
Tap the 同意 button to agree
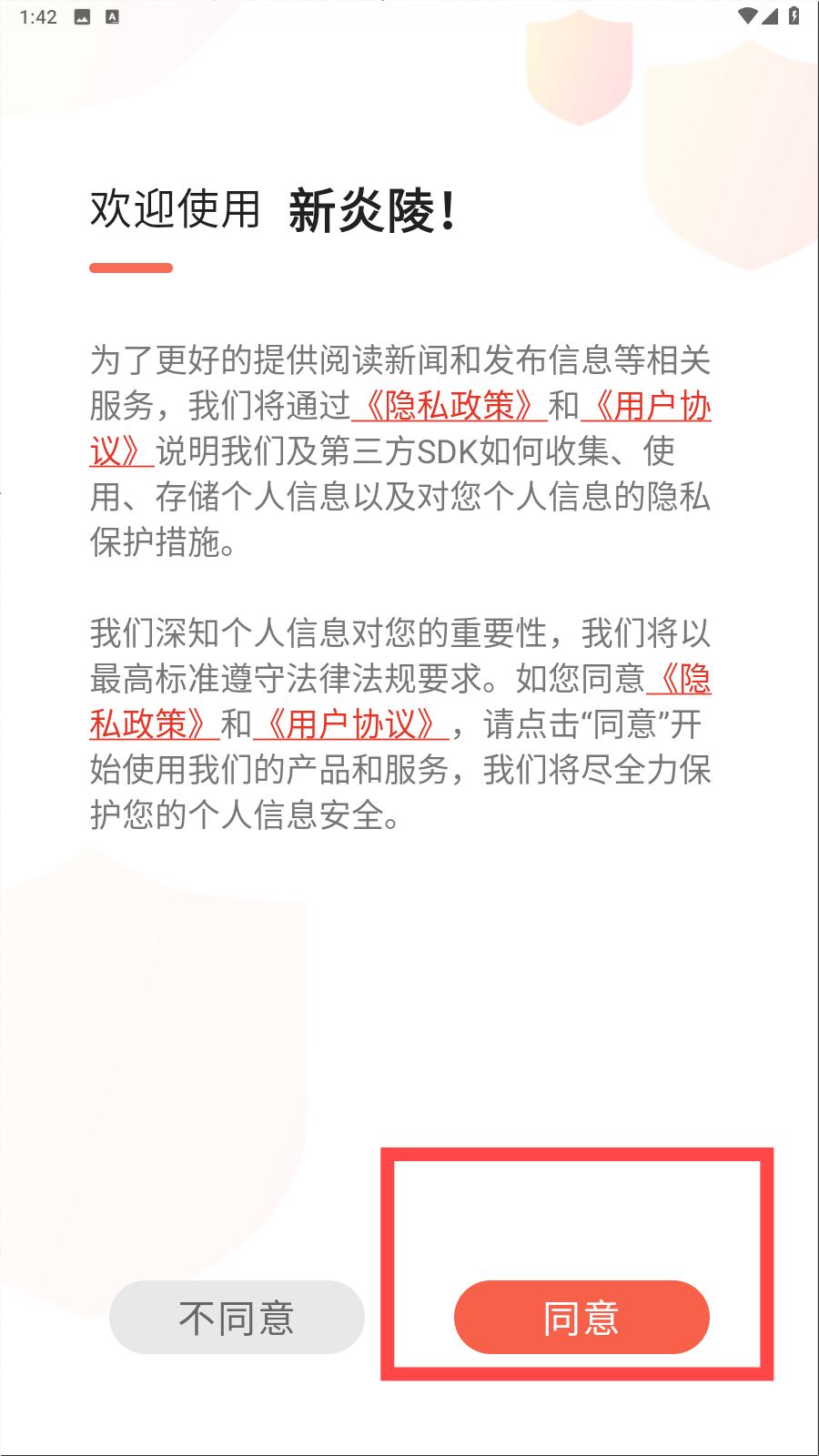pos(581,1317)
